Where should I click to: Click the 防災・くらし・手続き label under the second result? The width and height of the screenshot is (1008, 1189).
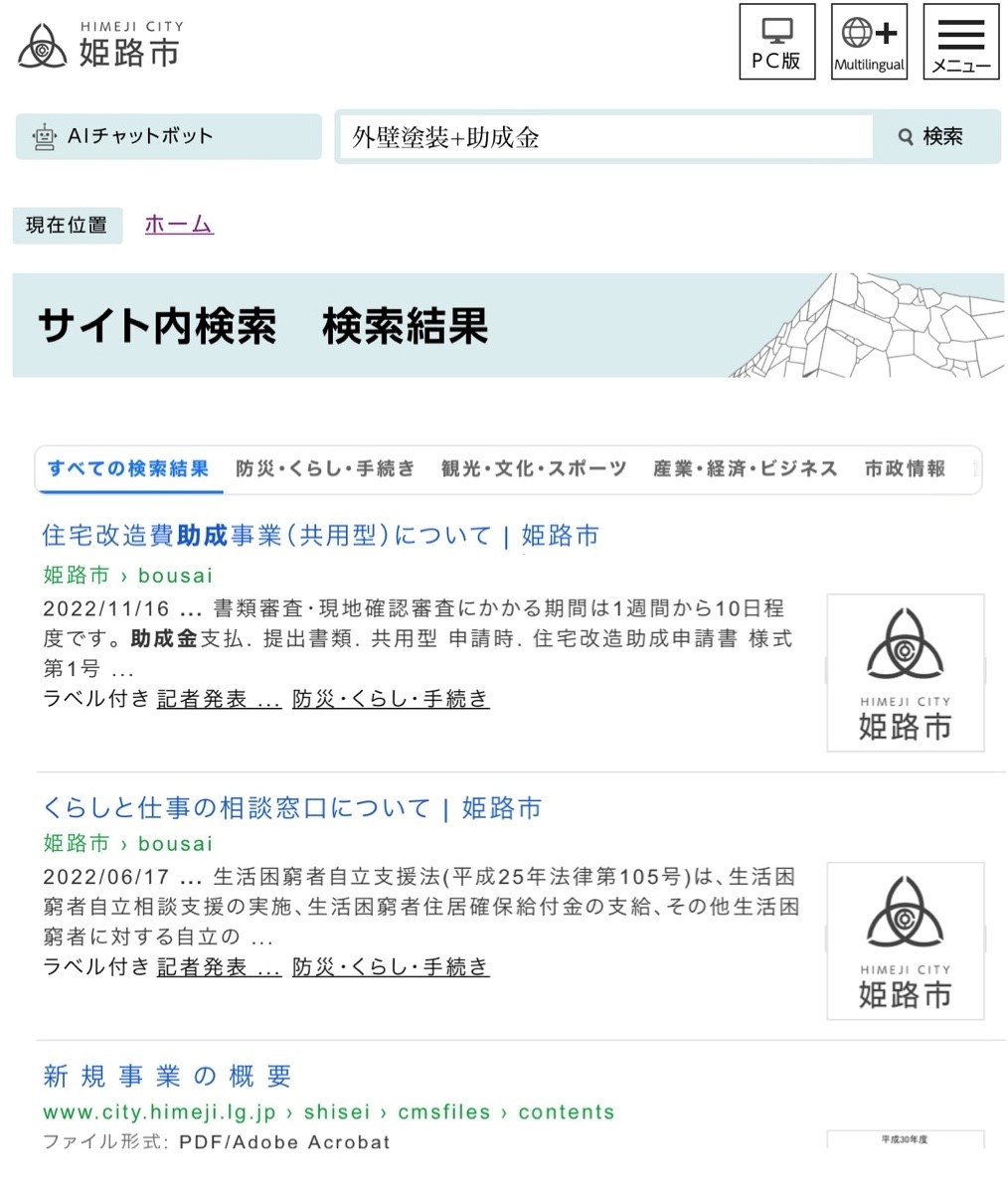click(x=391, y=966)
